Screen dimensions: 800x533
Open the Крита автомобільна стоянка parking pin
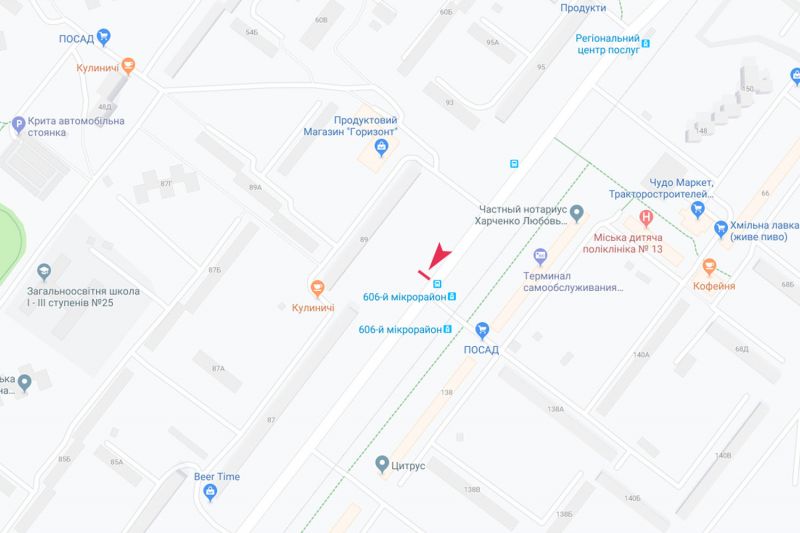pos(16,126)
